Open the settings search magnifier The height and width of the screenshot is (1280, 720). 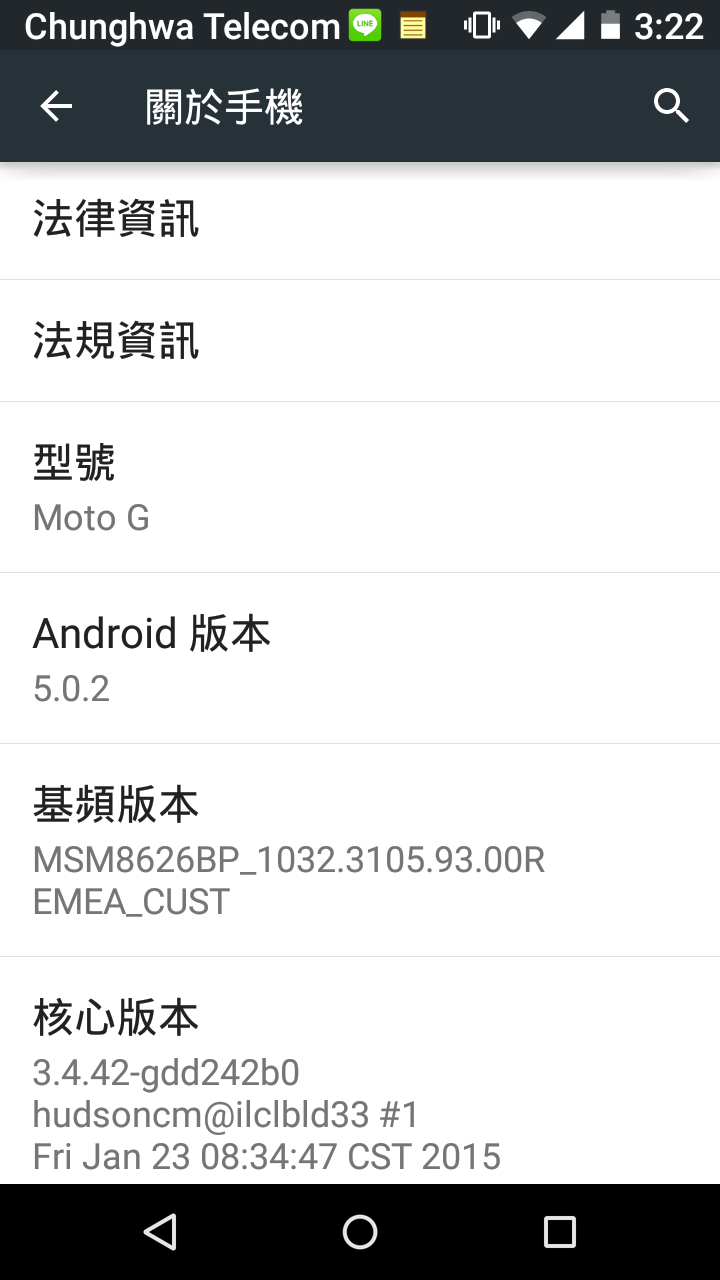671,106
